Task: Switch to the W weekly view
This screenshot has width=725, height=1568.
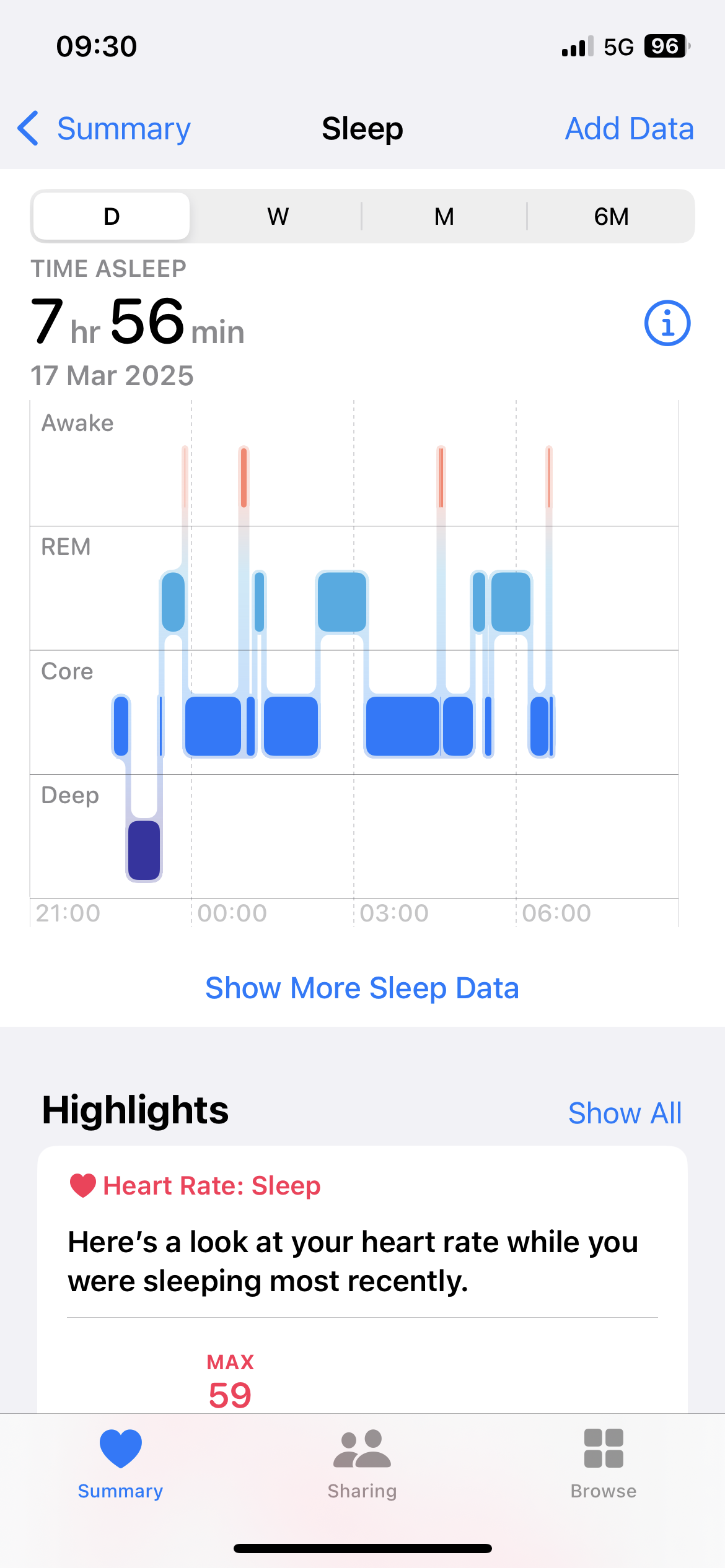Action: (x=278, y=216)
